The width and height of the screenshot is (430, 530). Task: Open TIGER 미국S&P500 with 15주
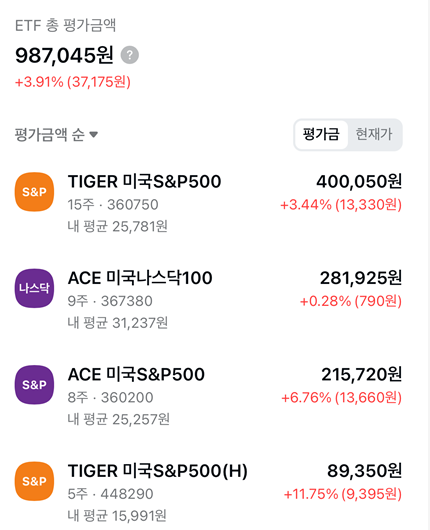click(x=208, y=203)
